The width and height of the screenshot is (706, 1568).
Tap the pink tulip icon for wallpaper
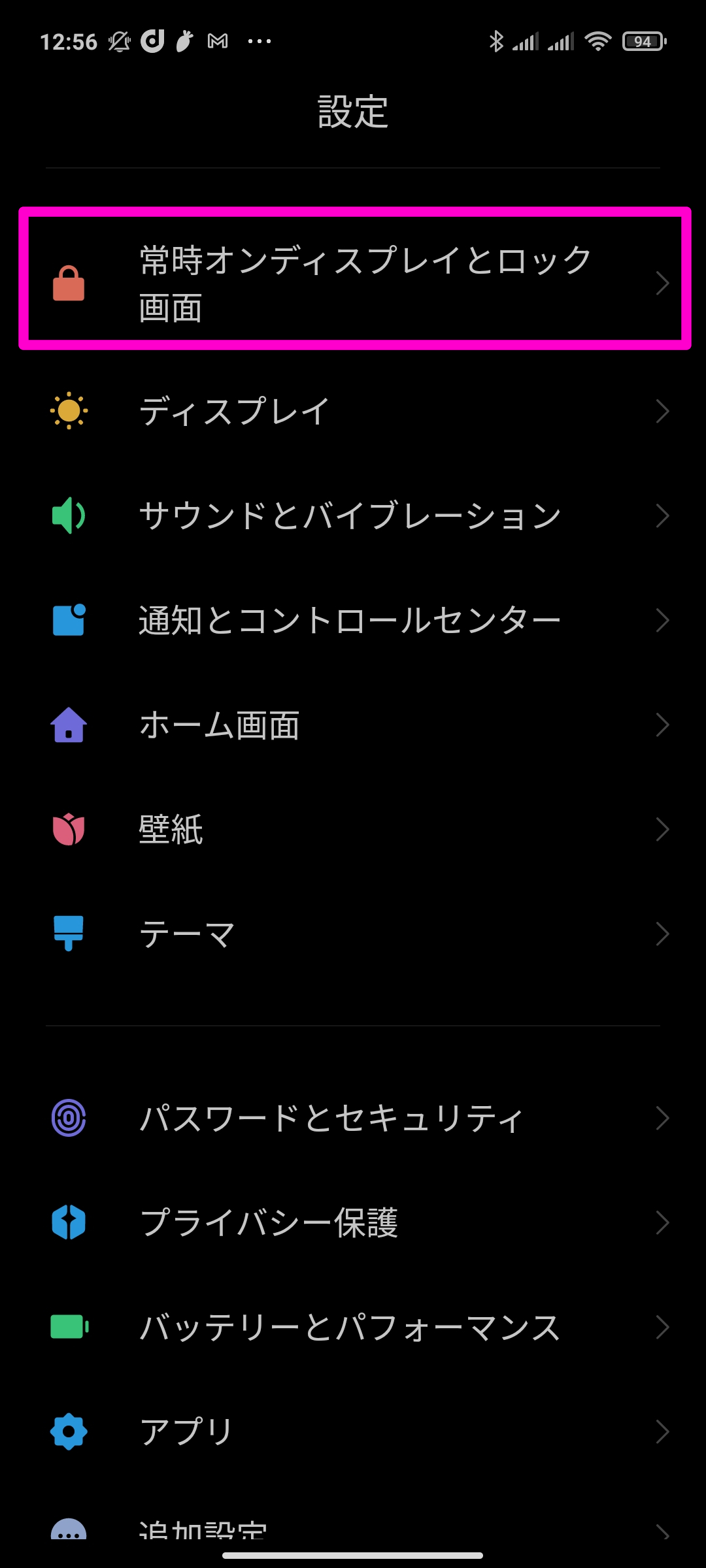point(69,828)
